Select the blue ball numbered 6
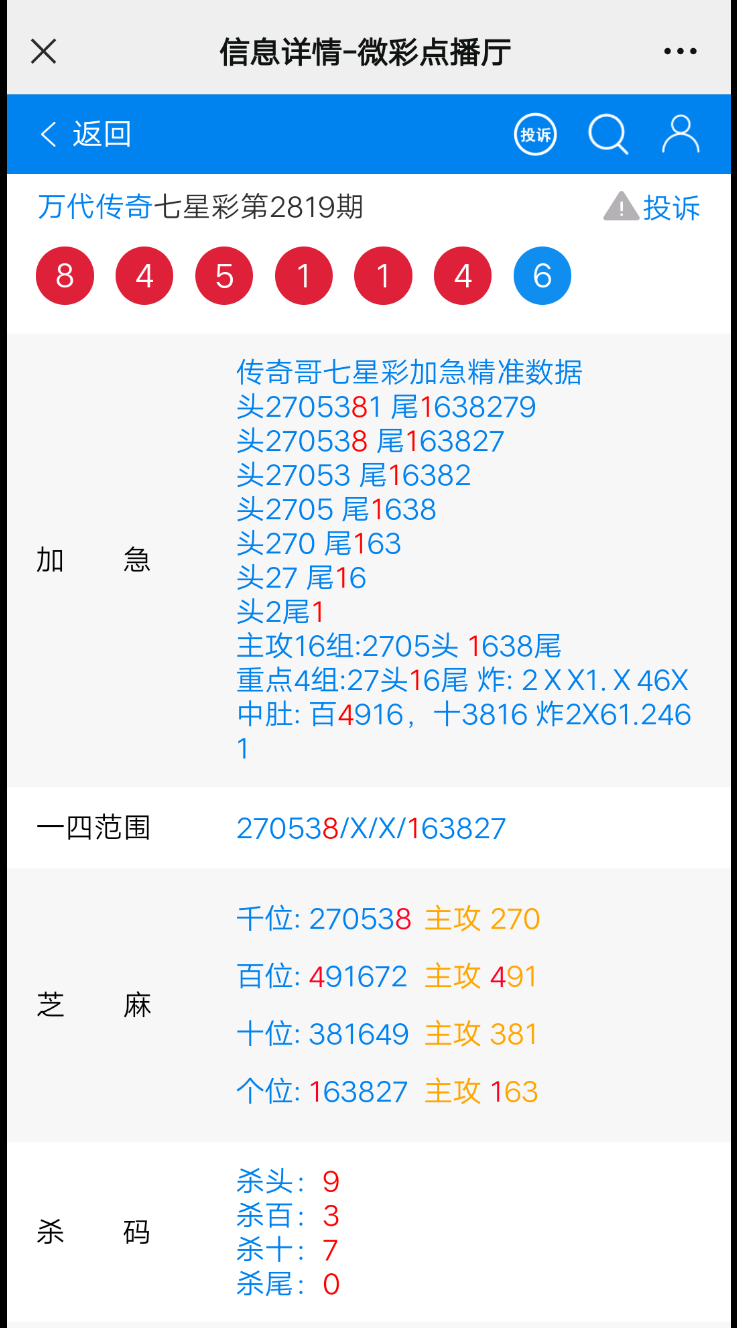This screenshot has height=1328, width=737. (542, 275)
